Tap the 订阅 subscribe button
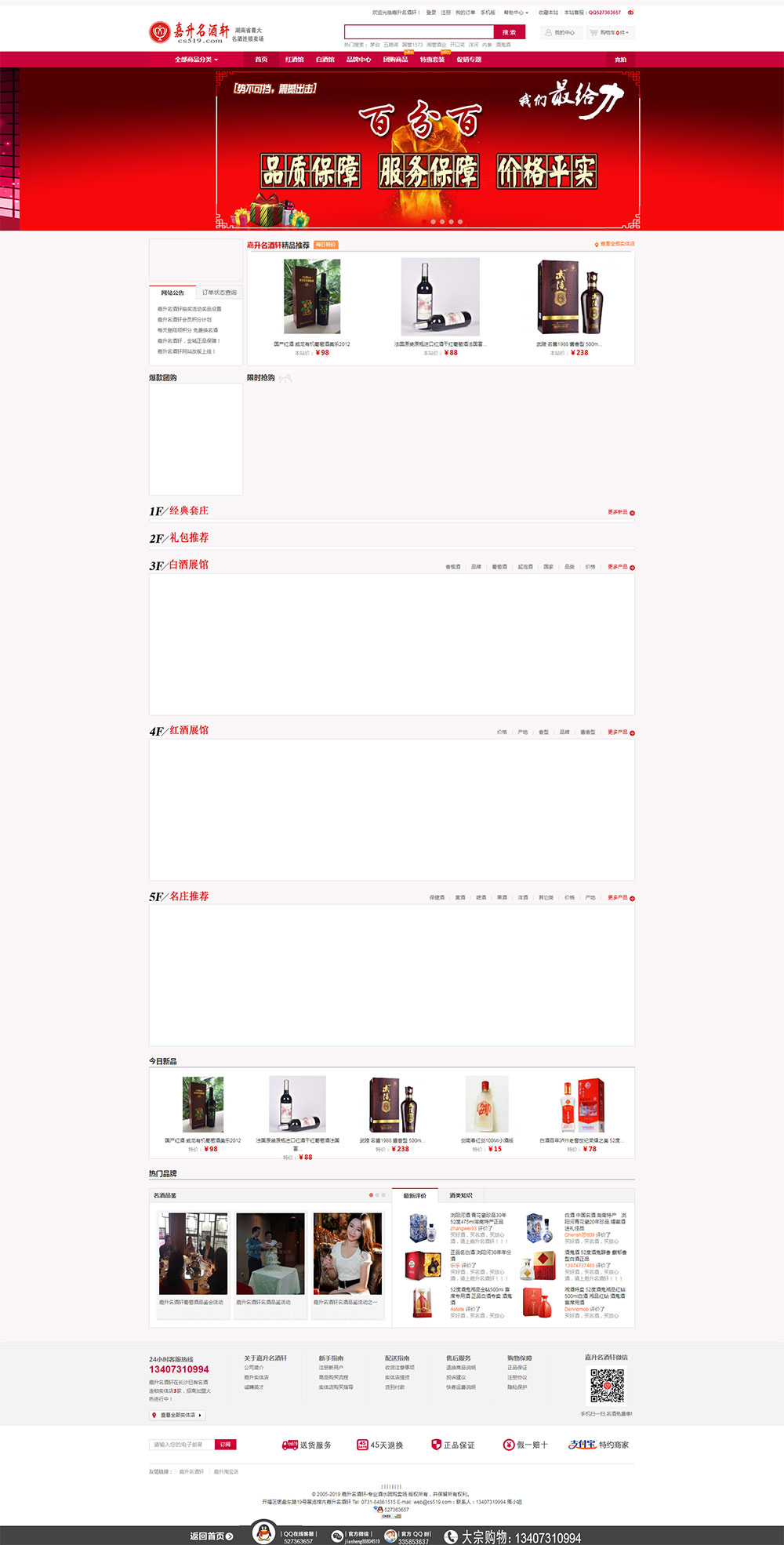 tap(225, 1445)
